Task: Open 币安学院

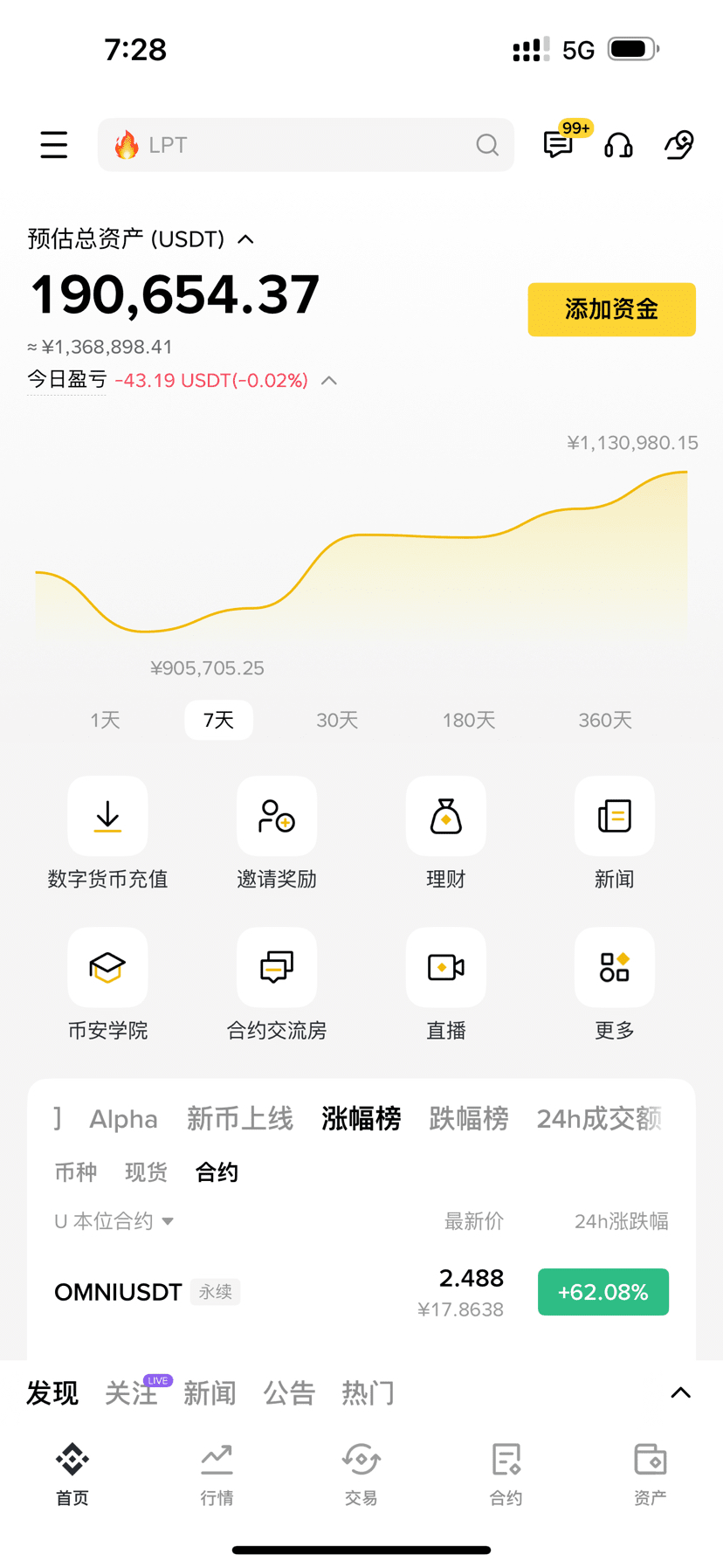Action: tap(107, 984)
